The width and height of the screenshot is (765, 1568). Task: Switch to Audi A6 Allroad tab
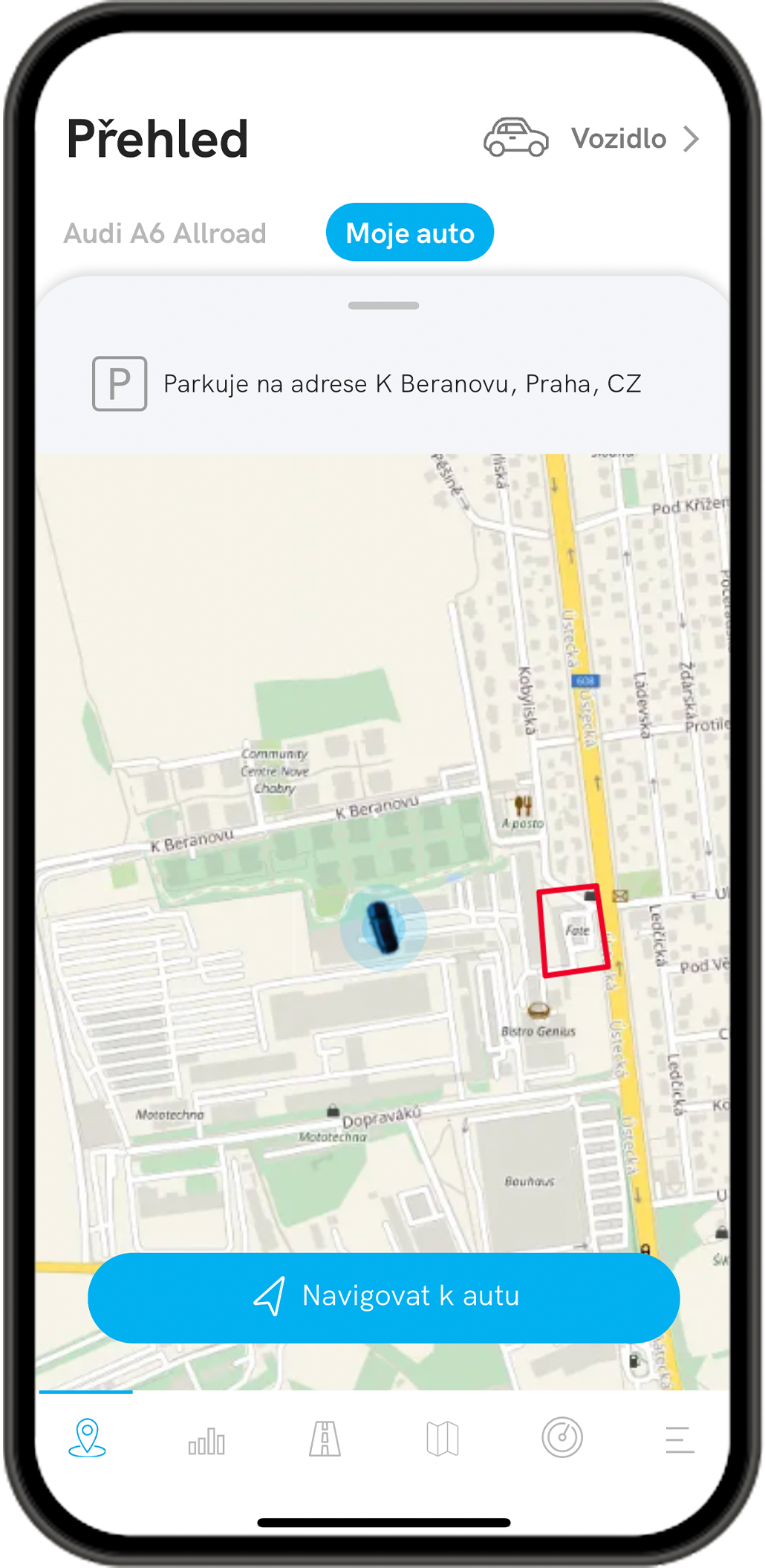(165, 233)
